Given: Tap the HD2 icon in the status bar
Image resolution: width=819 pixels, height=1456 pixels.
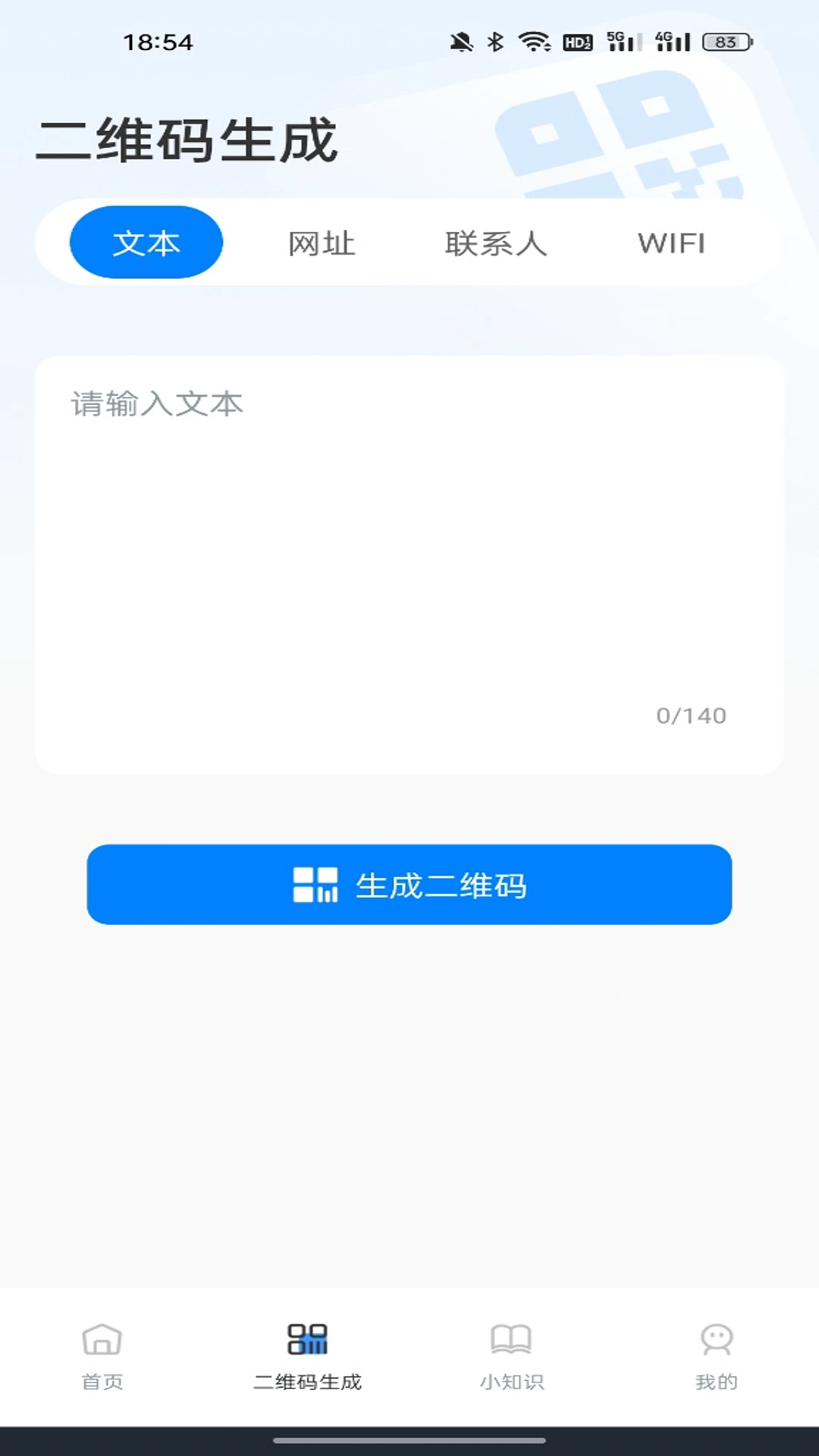Looking at the screenshot, I should point(579,43).
